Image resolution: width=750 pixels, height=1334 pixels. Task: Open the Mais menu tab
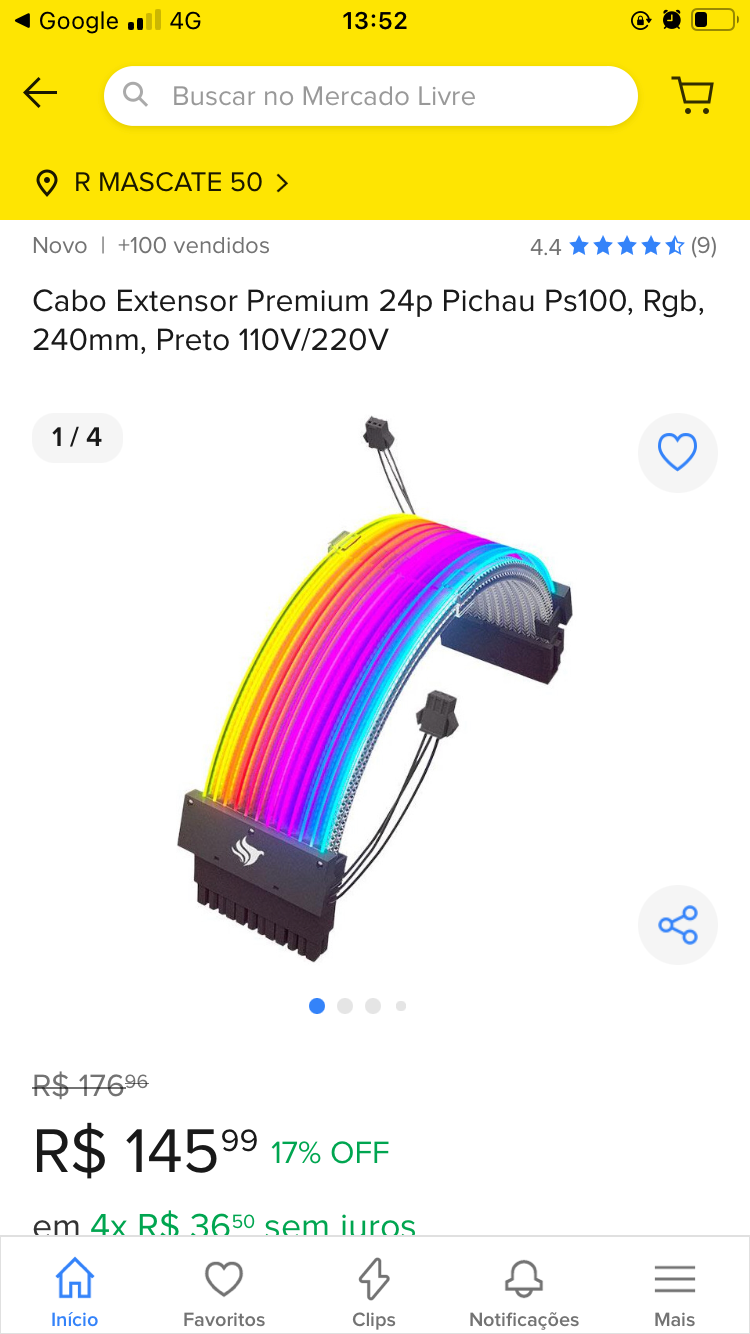click(x=675, y=1292)
